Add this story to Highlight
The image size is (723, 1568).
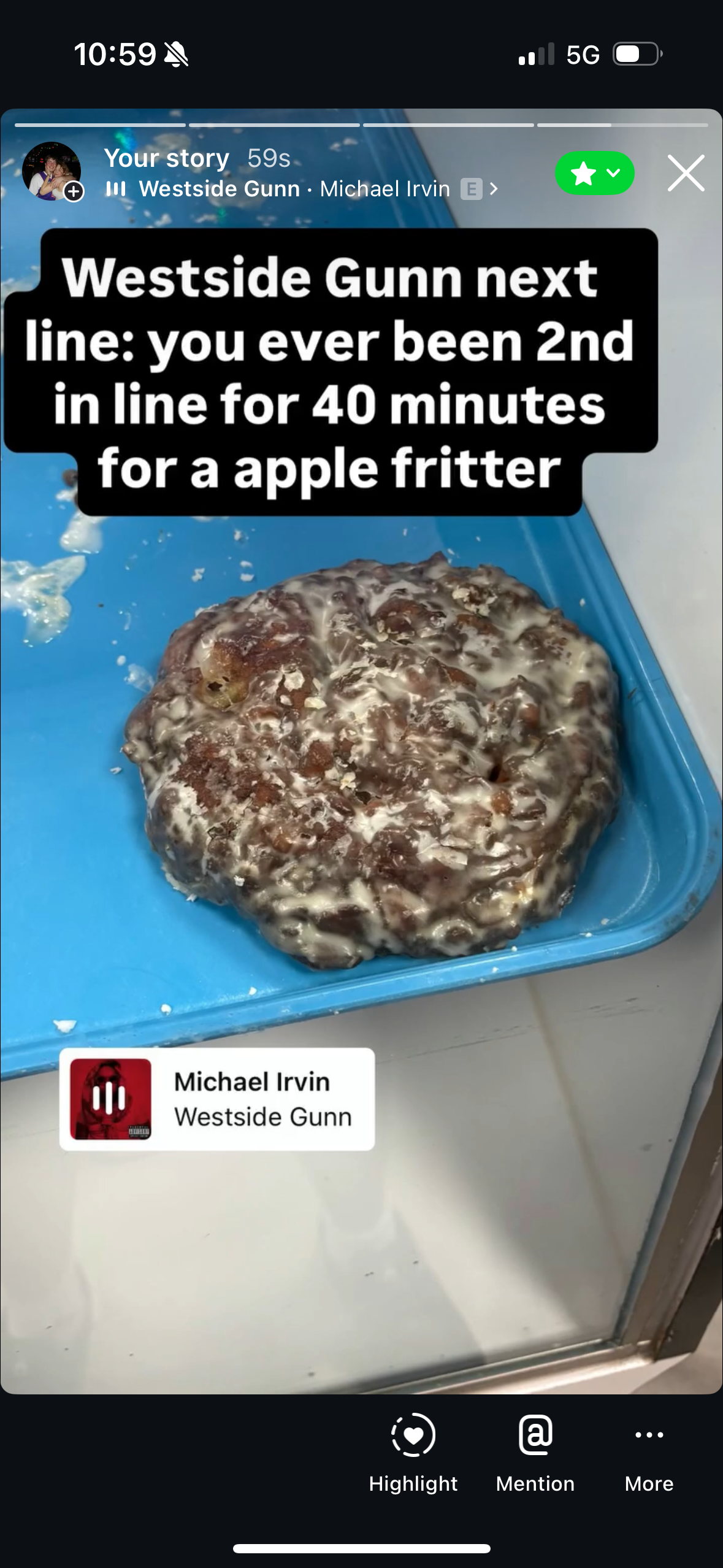(413, 1453)
